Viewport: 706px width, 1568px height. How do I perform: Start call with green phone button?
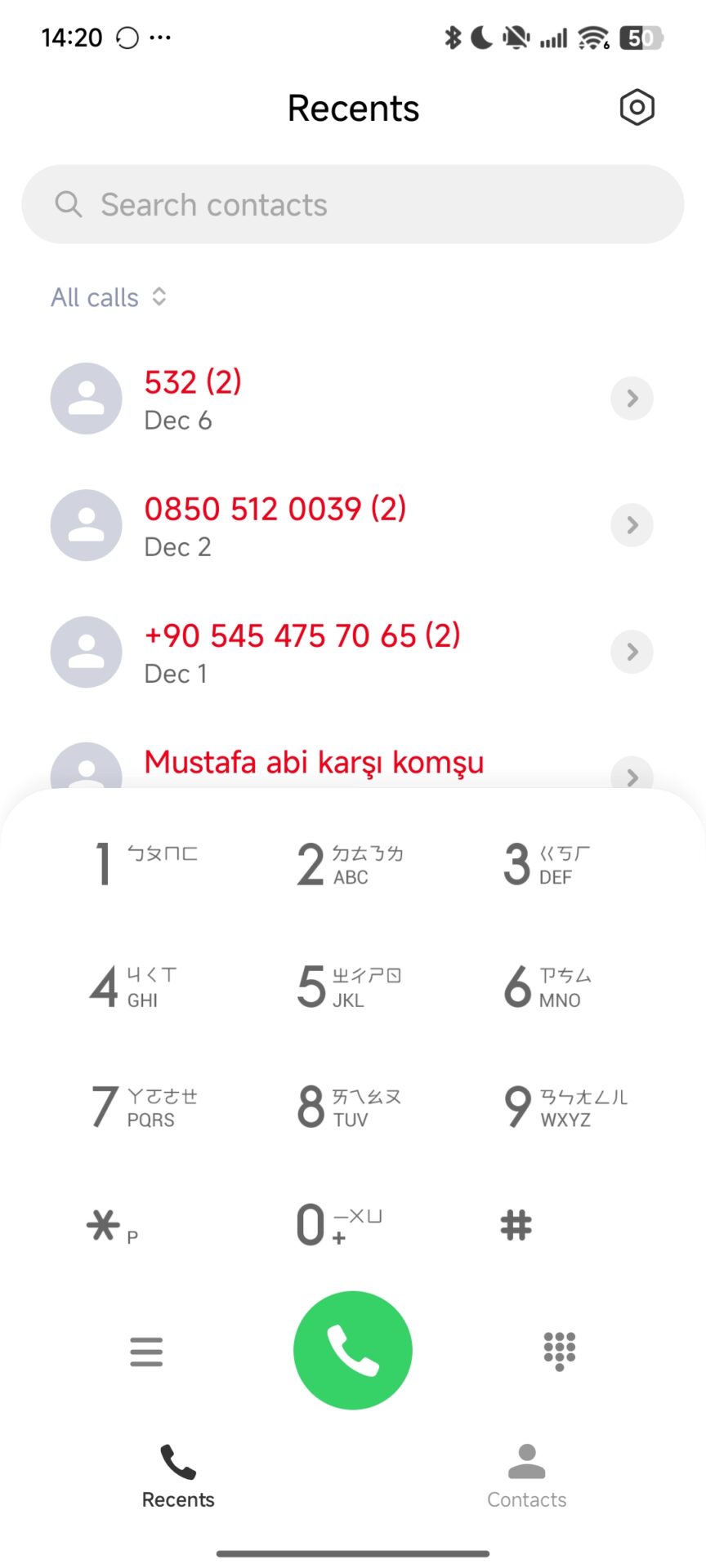pyautogui.click(x=353, y=1350)
